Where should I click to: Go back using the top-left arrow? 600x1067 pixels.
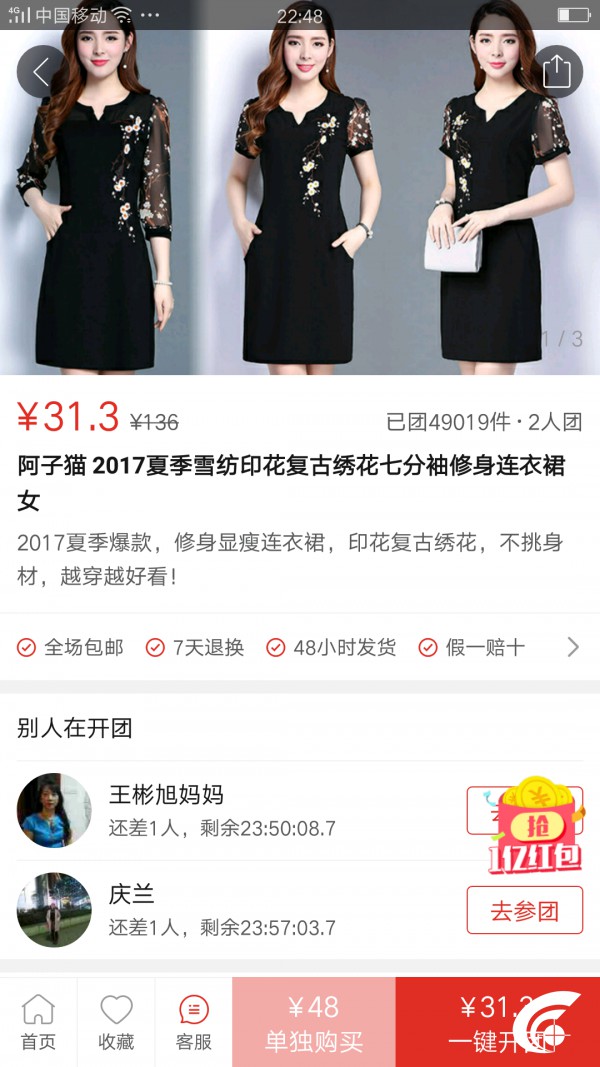coord(41,72)
